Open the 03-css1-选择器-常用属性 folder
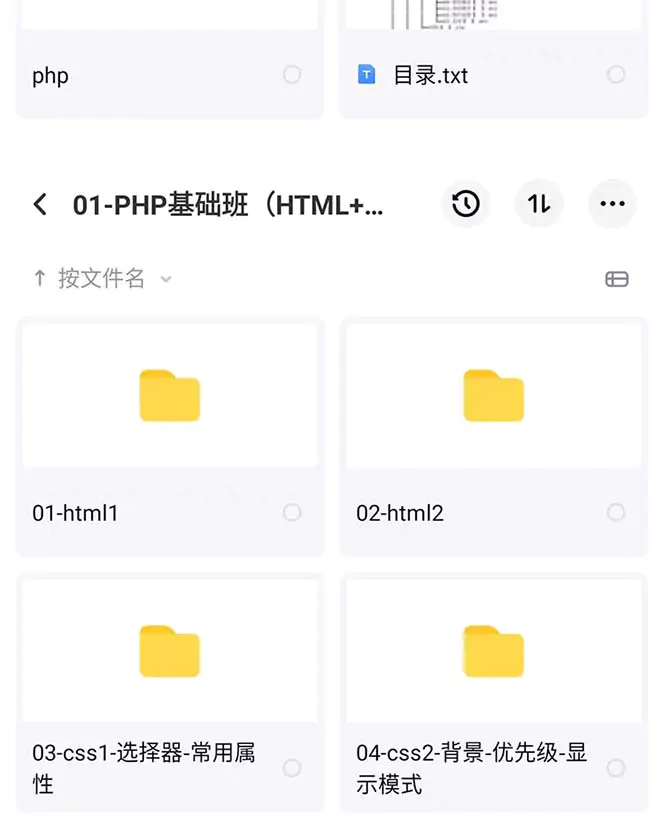Screen dimensions: 664x818 click(170, 652)
